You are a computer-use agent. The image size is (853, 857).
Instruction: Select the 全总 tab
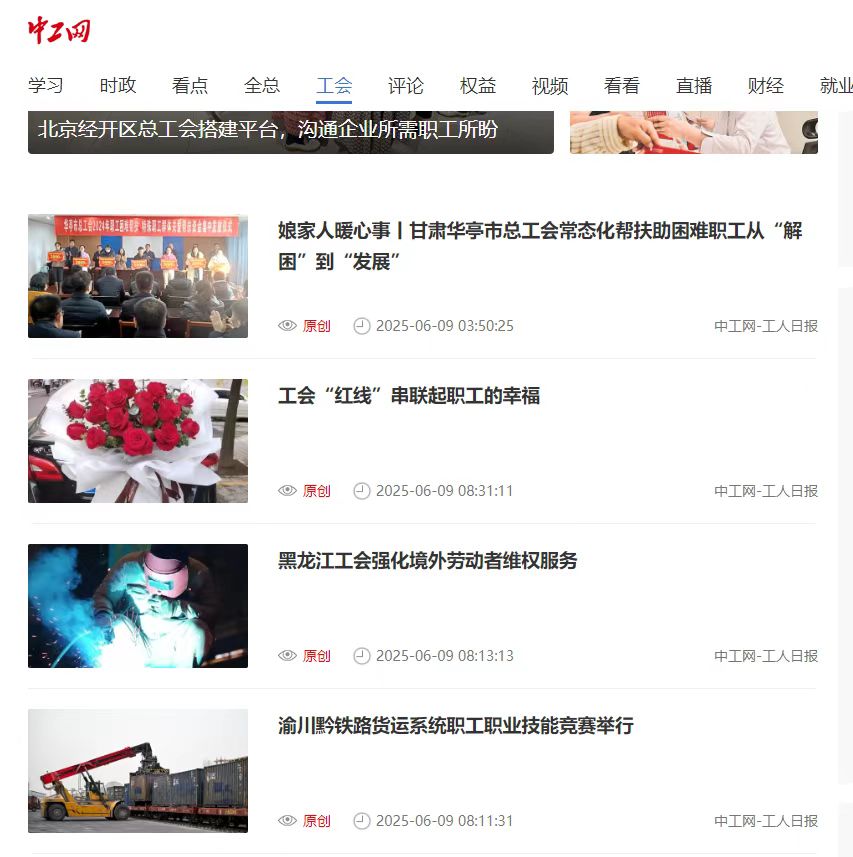click(x=262, y=86)
